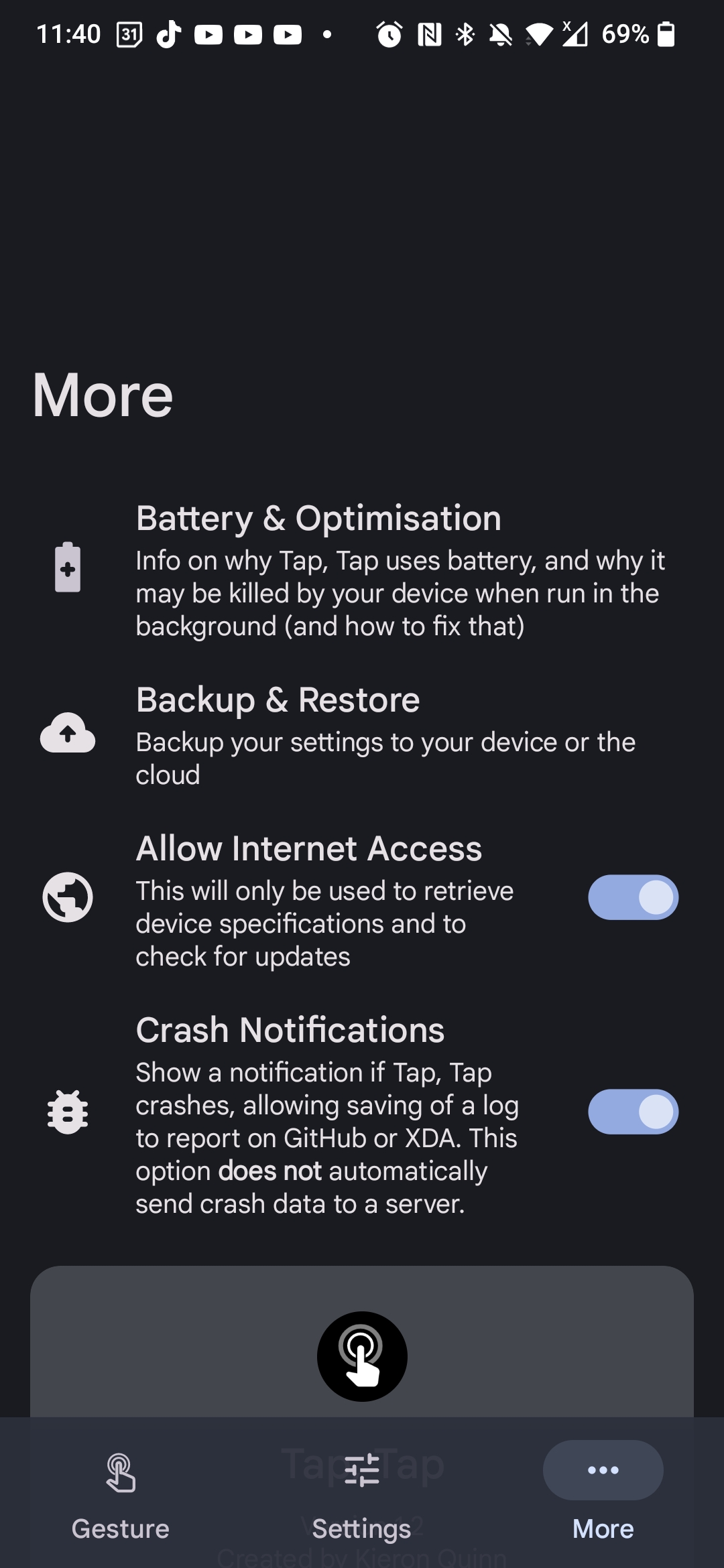Screen dimensions: 724x1568
Task: Click the bug icon next to Crash Notifications
Action: (x=68, y=1111)
